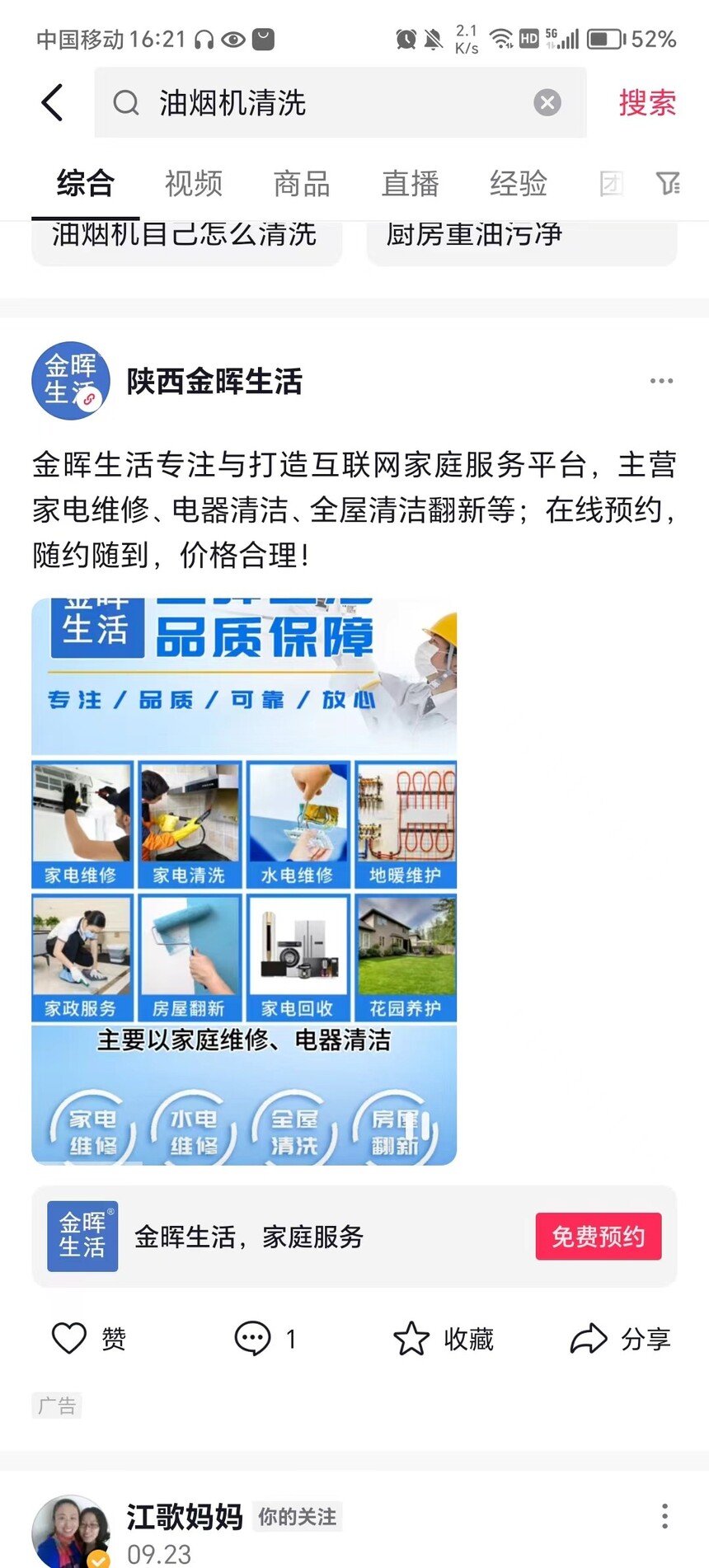Clear the search text with the X
The height and width of the screenshot is (1568, 709).
(547, 103)
